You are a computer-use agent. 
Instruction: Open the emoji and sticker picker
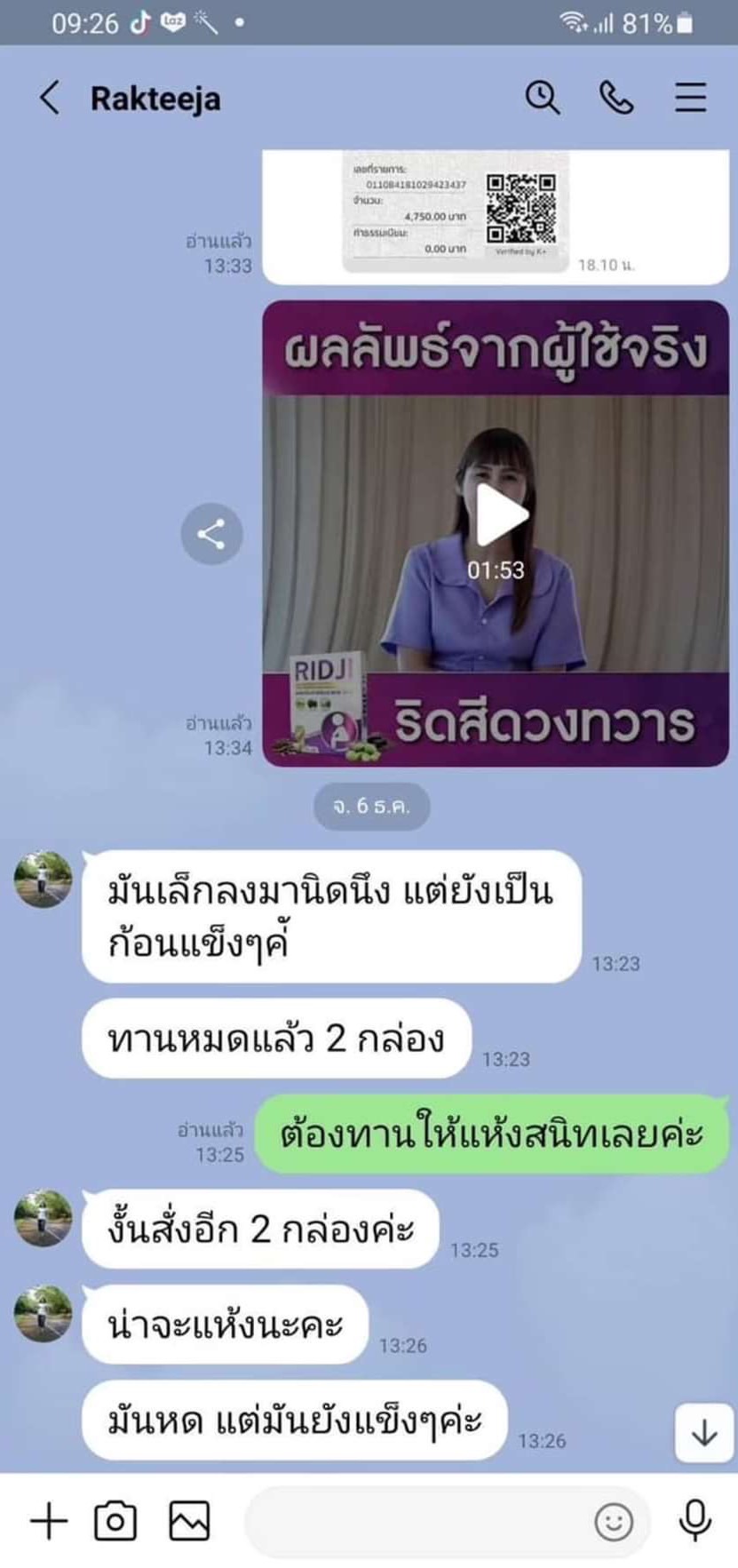click(613, 1522)
